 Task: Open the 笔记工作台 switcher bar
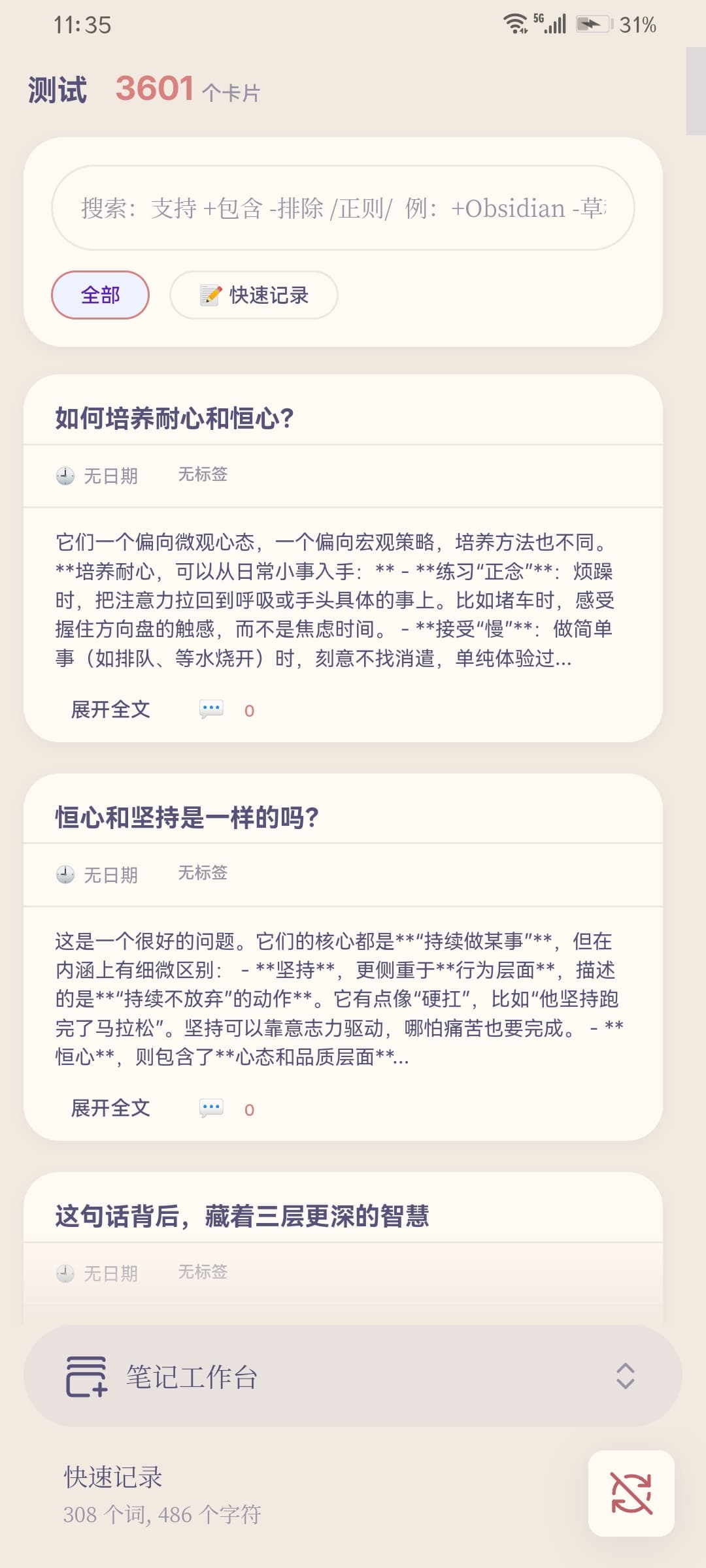coord(353,1376)
